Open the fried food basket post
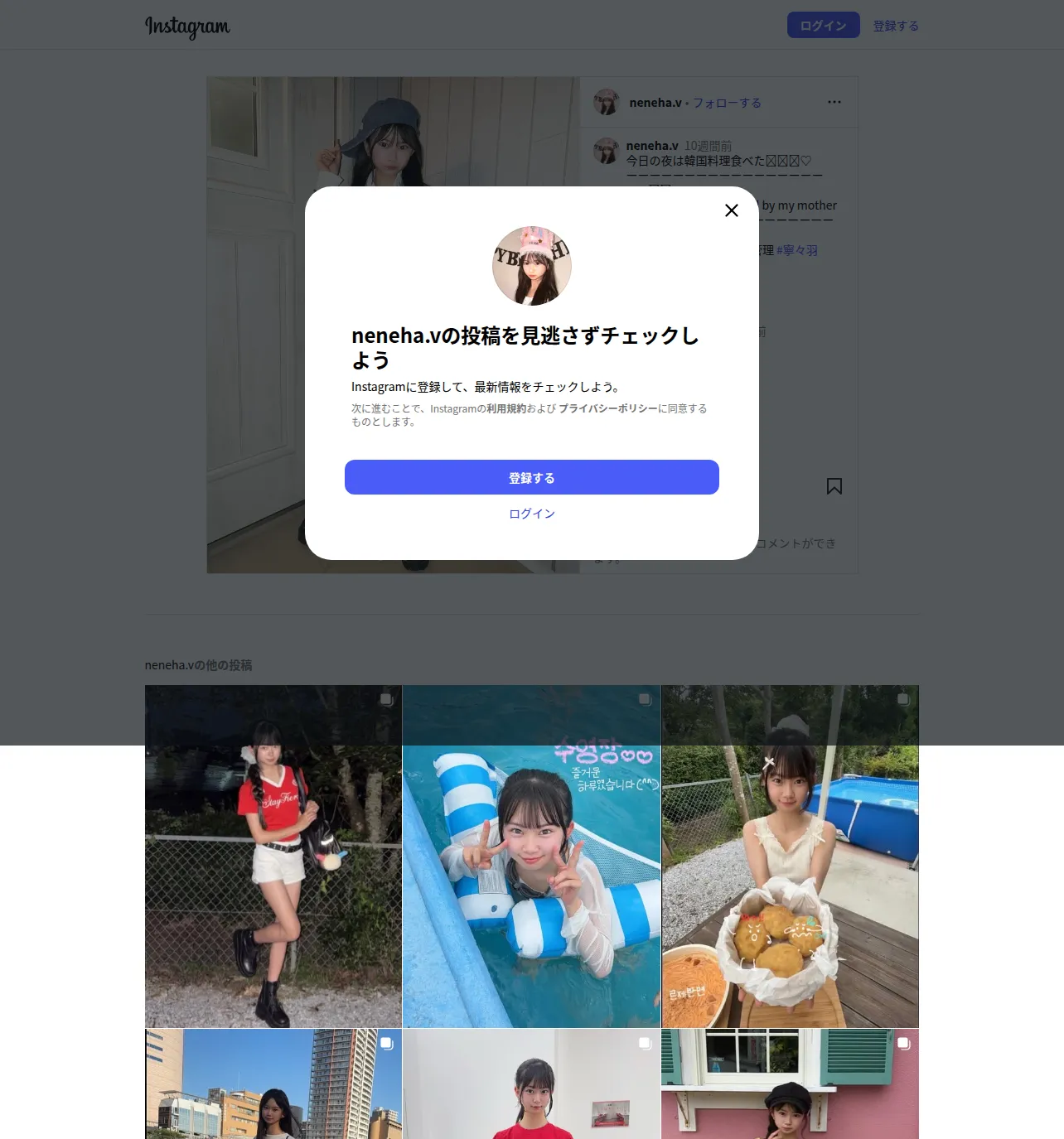This screenshot has height=1139, width=1064. 791,857
